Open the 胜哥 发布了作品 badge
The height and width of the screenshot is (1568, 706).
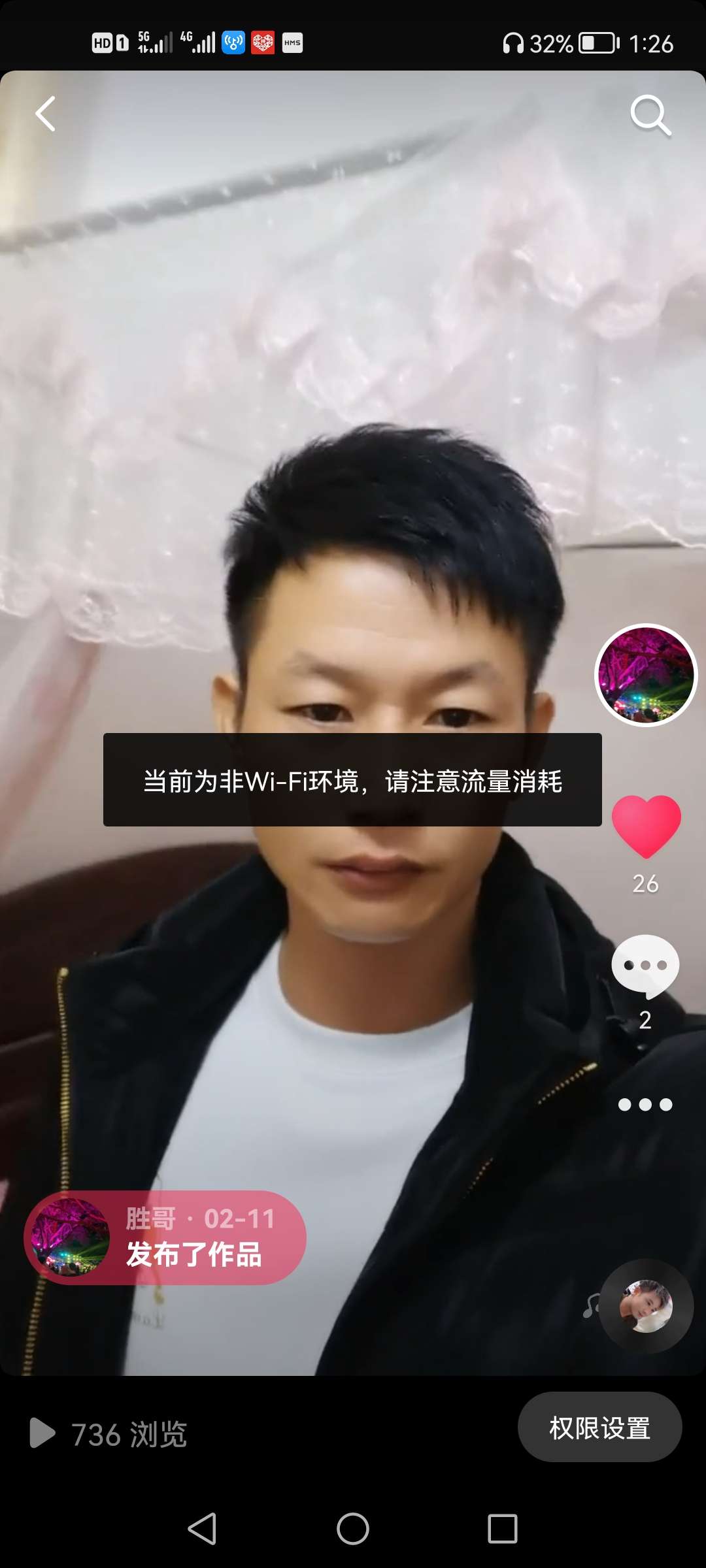tap(165, 1237)
